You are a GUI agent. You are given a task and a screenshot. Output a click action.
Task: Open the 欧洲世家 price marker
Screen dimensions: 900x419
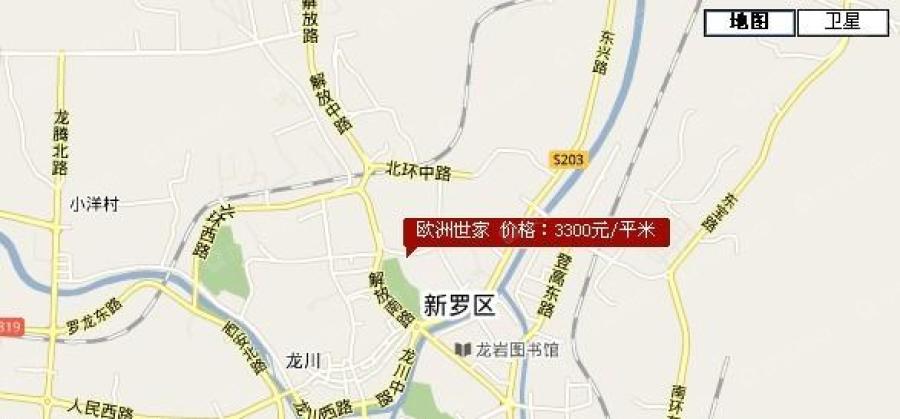click(x=535, y=231)
